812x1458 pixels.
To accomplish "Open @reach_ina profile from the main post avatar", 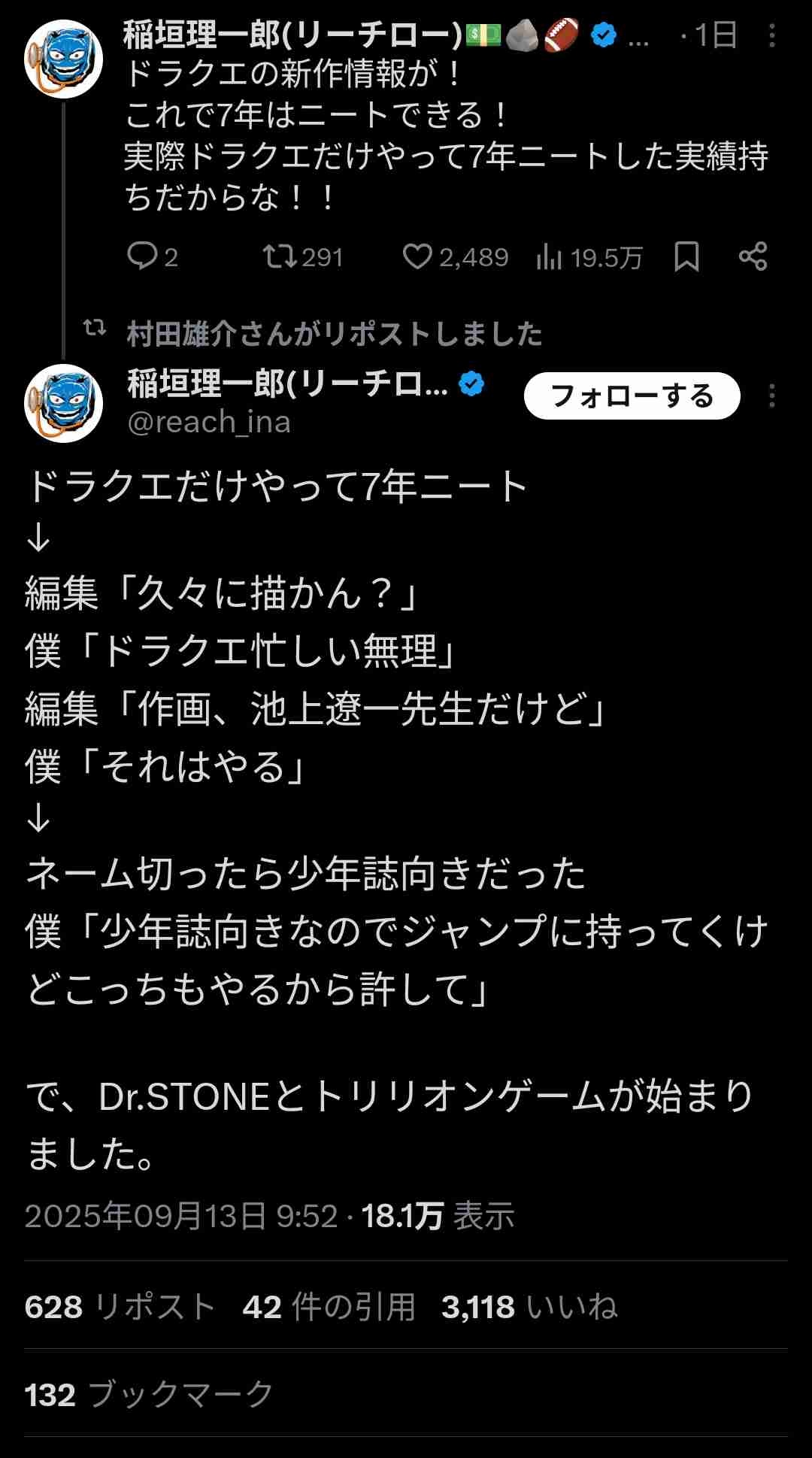I will tap(63, 404).
